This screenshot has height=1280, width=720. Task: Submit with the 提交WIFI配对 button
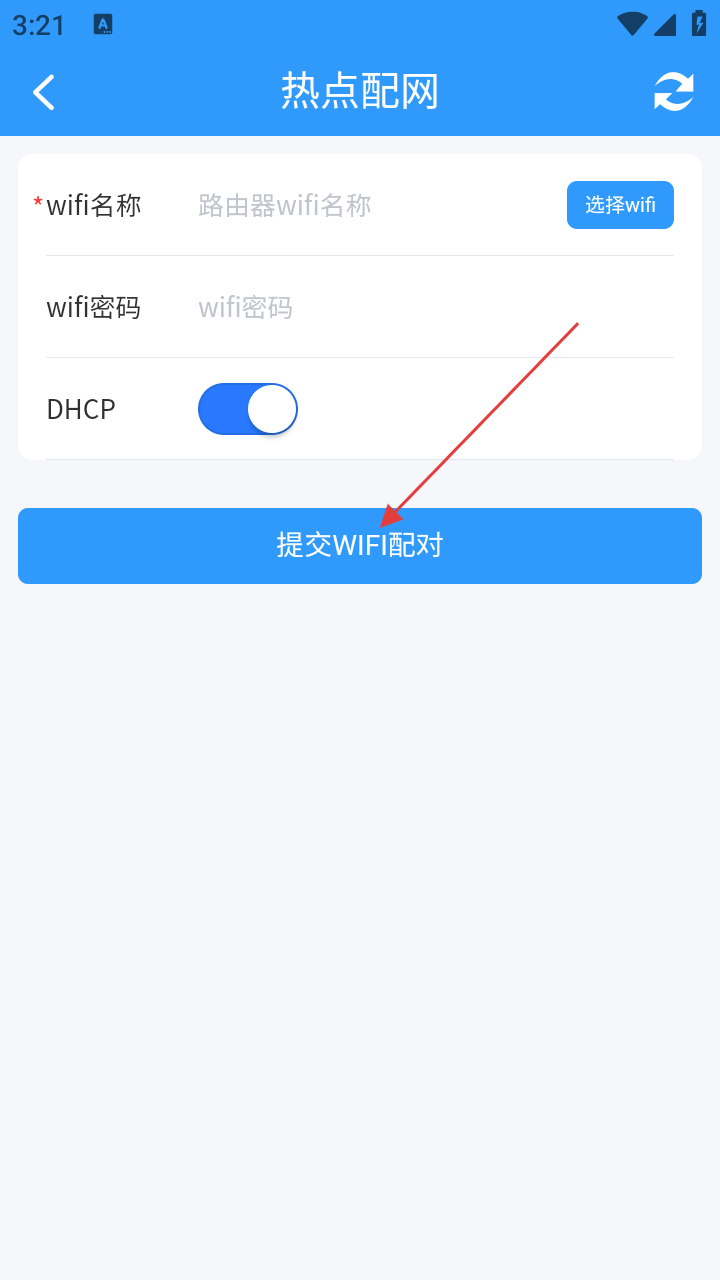(x=360, y=546)
